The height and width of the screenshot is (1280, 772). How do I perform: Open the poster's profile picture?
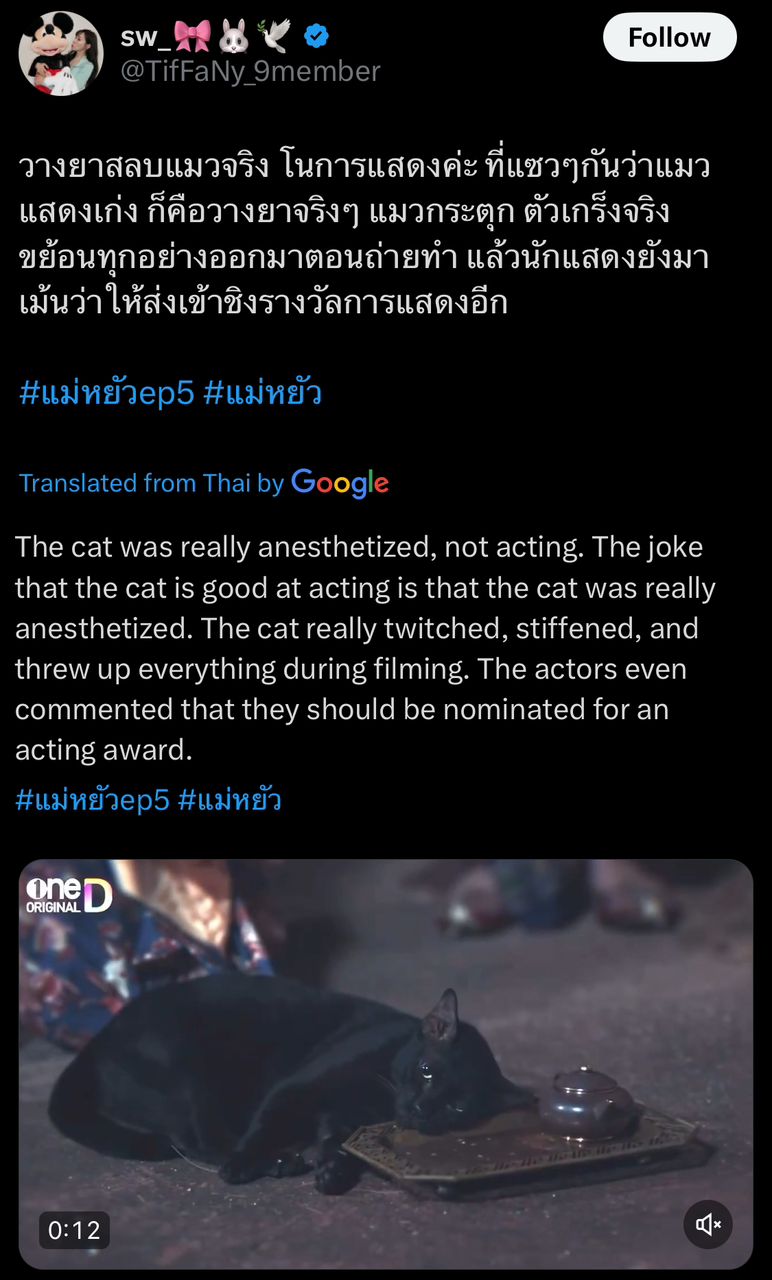60,54
